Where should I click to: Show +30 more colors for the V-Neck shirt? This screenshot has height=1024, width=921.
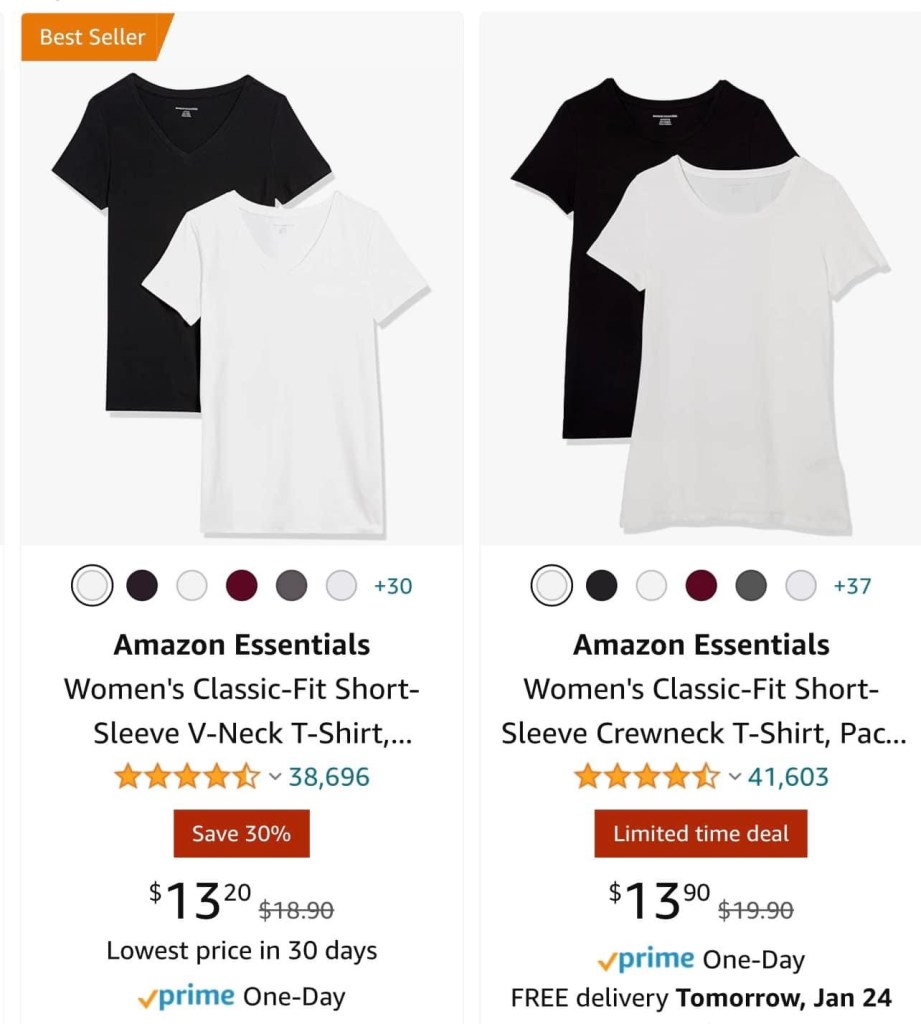click(x=392, y=586)
